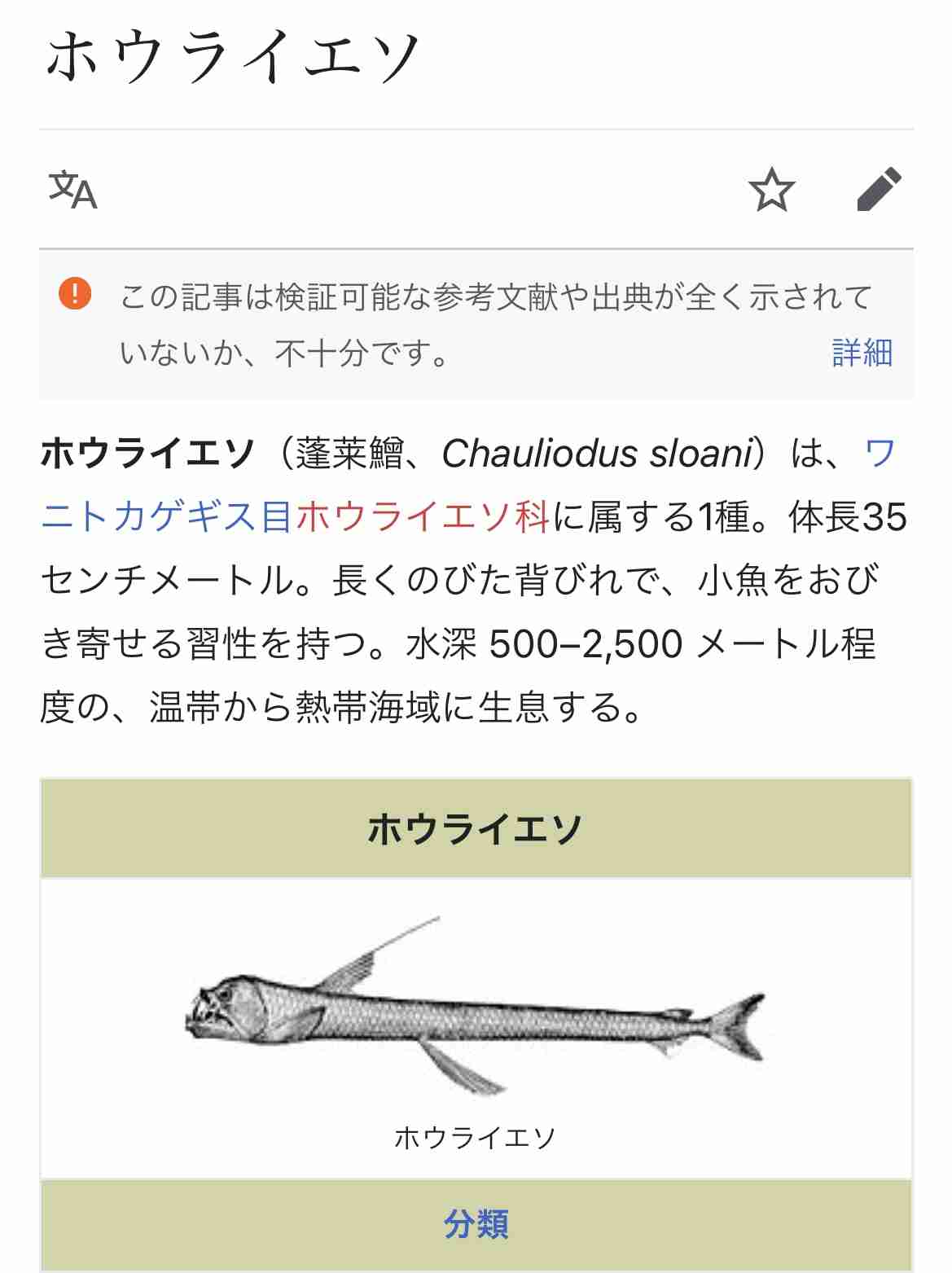
Task: Open the red ホウライエソ科 link
Action: coord(423,517)
